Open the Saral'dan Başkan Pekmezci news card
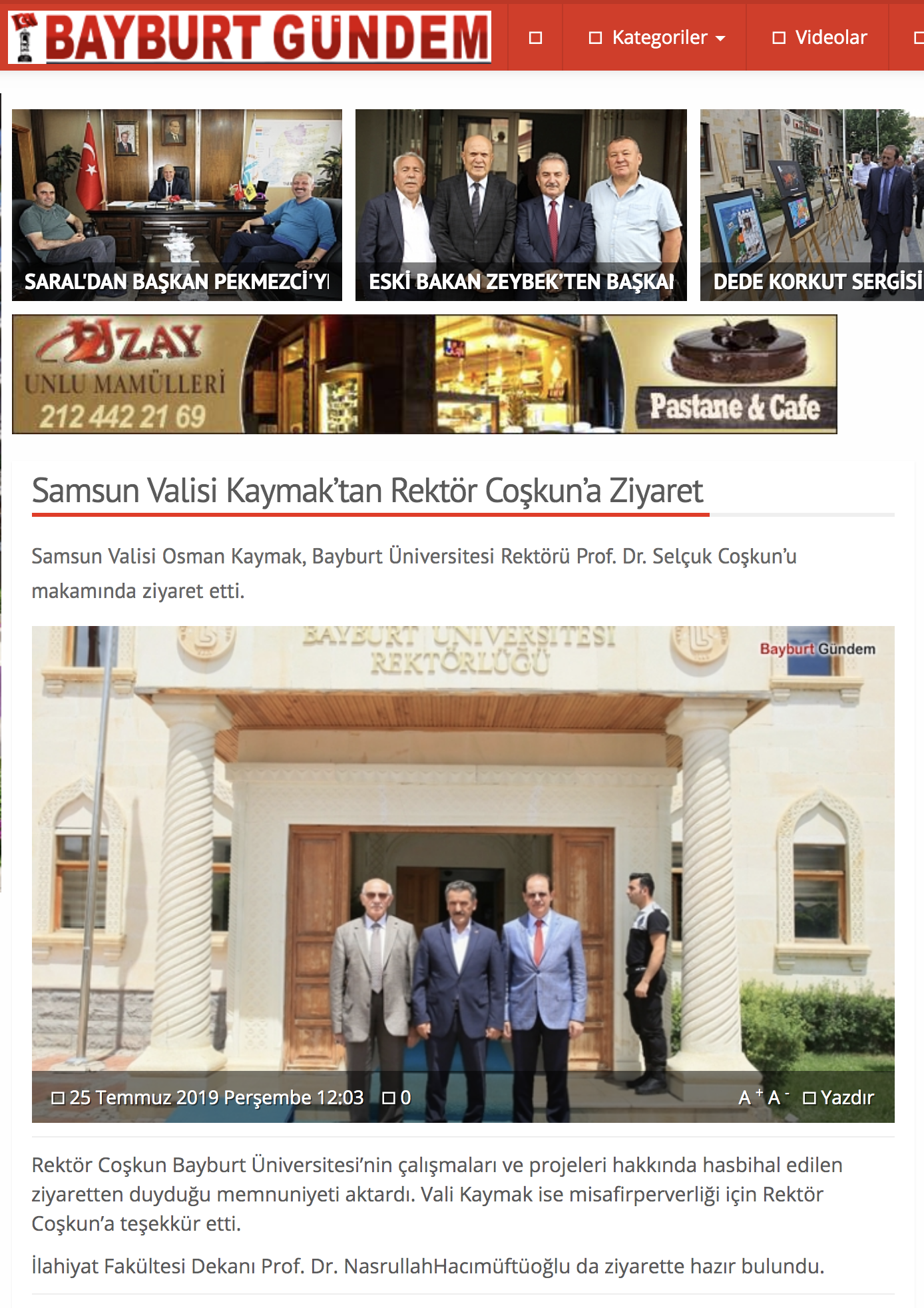The height and width of the screenshot is (1308, 924). pos(177,205)
